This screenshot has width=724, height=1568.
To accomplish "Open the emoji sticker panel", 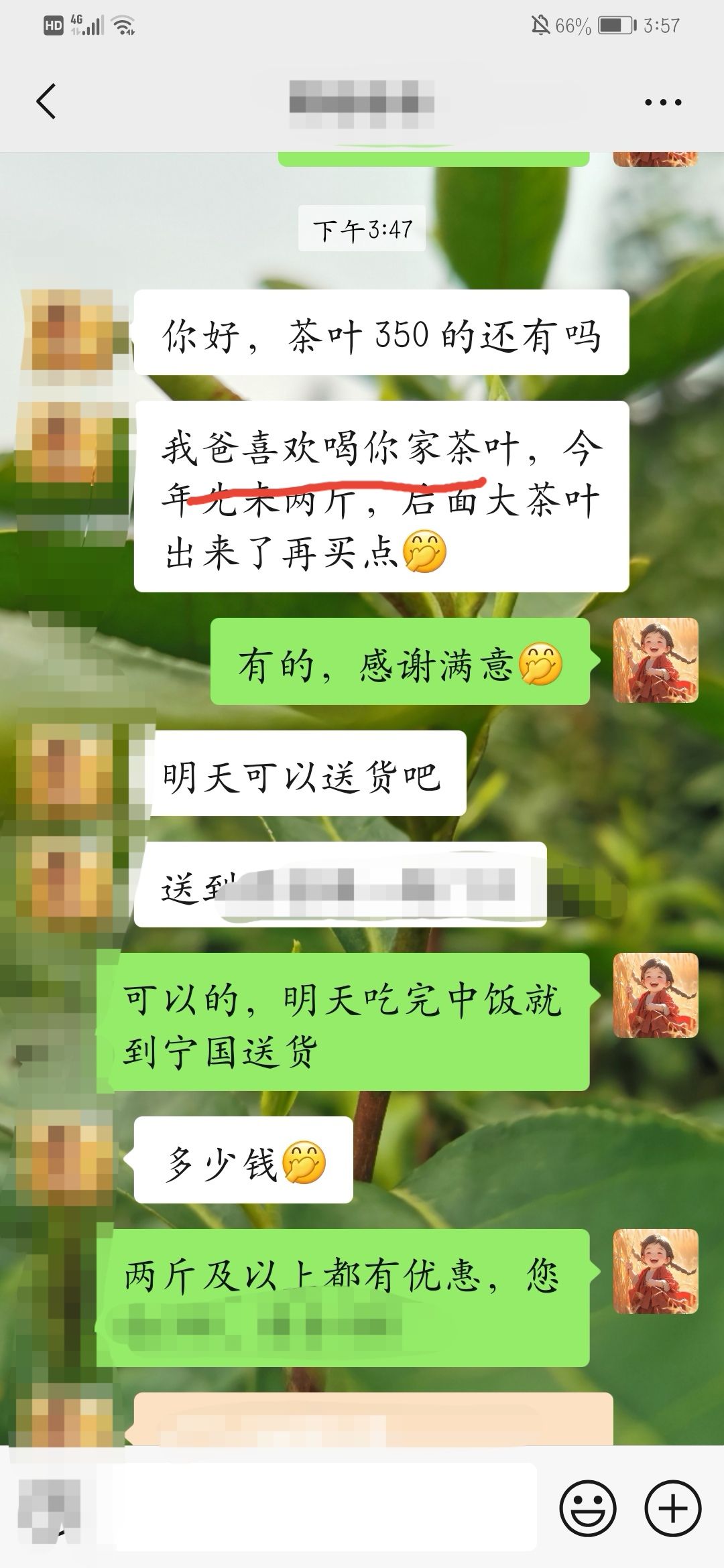I will [x=587, y=1508].
